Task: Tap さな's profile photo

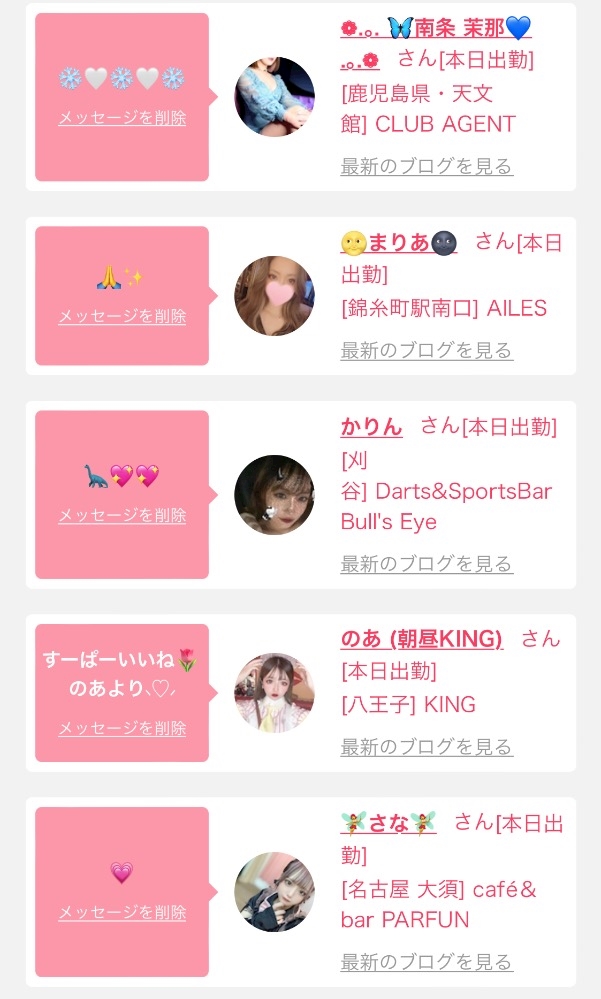Action: 274,892
